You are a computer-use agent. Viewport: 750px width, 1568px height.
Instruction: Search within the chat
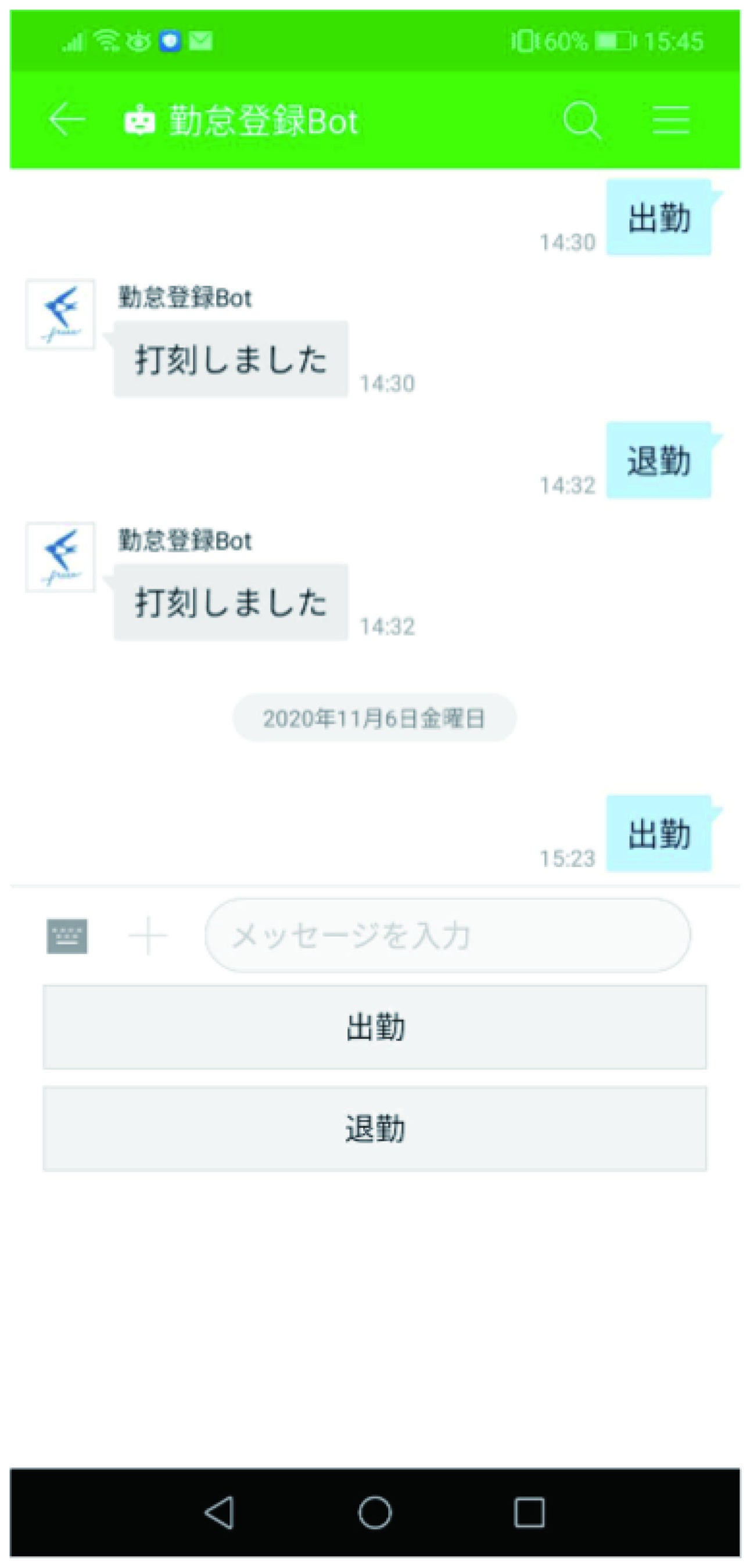tap(582, 120)
